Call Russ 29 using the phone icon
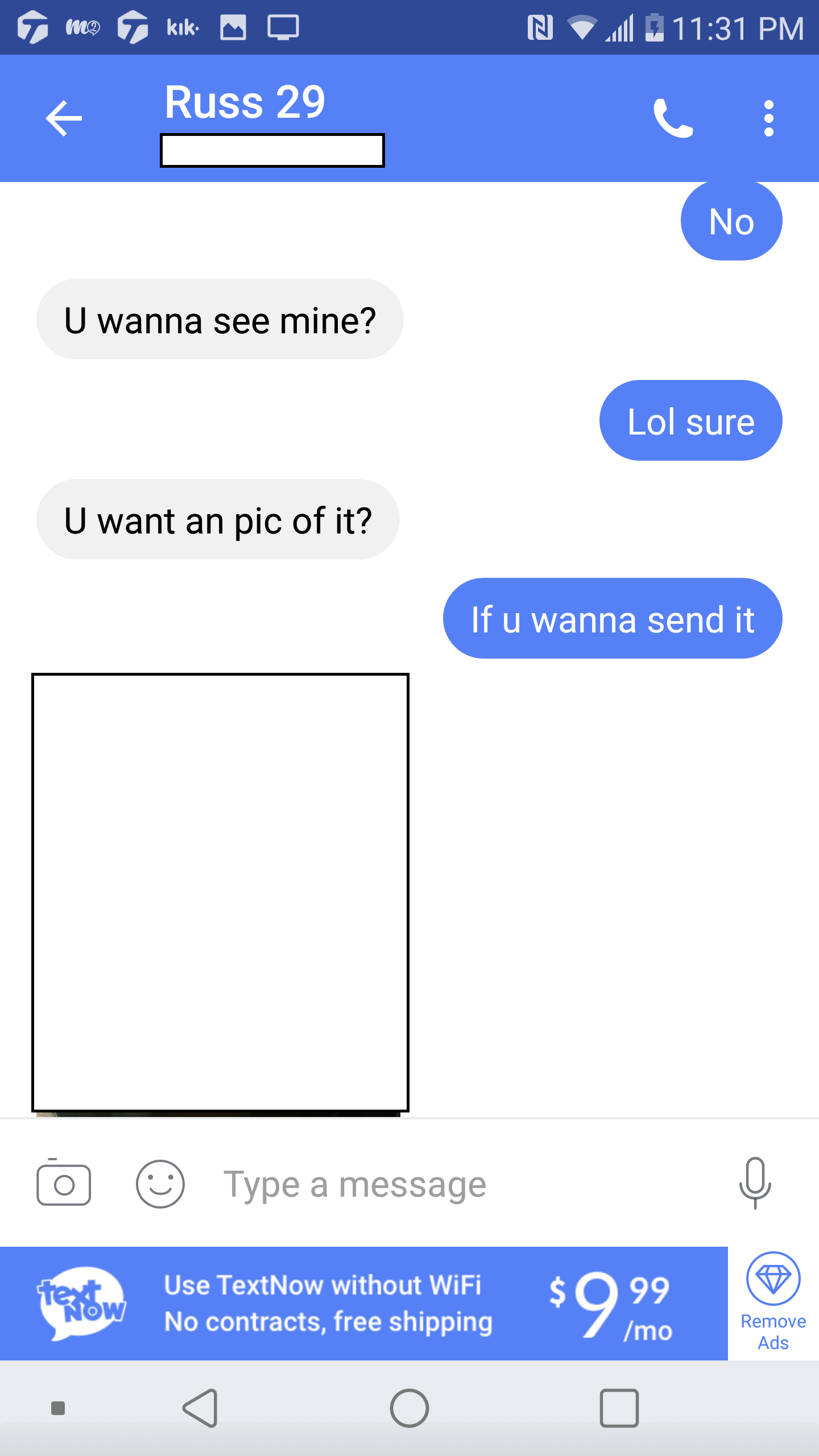Image resolution: width=819 pixels, height=1456 pixels. (673, 118)
